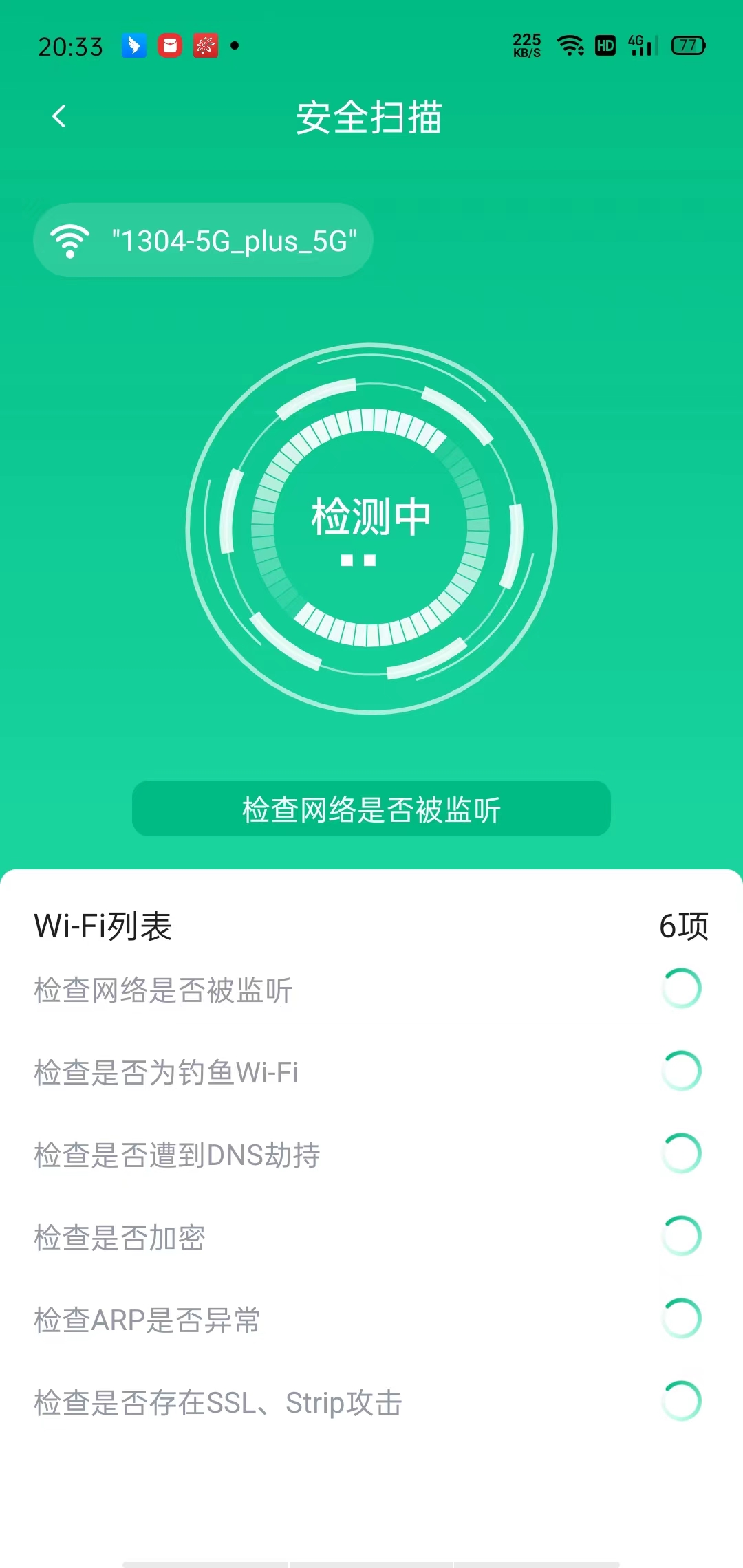Open the Wi-Fi status icon in the status bar
743x1568 pixels.
[x=569, y=47]
